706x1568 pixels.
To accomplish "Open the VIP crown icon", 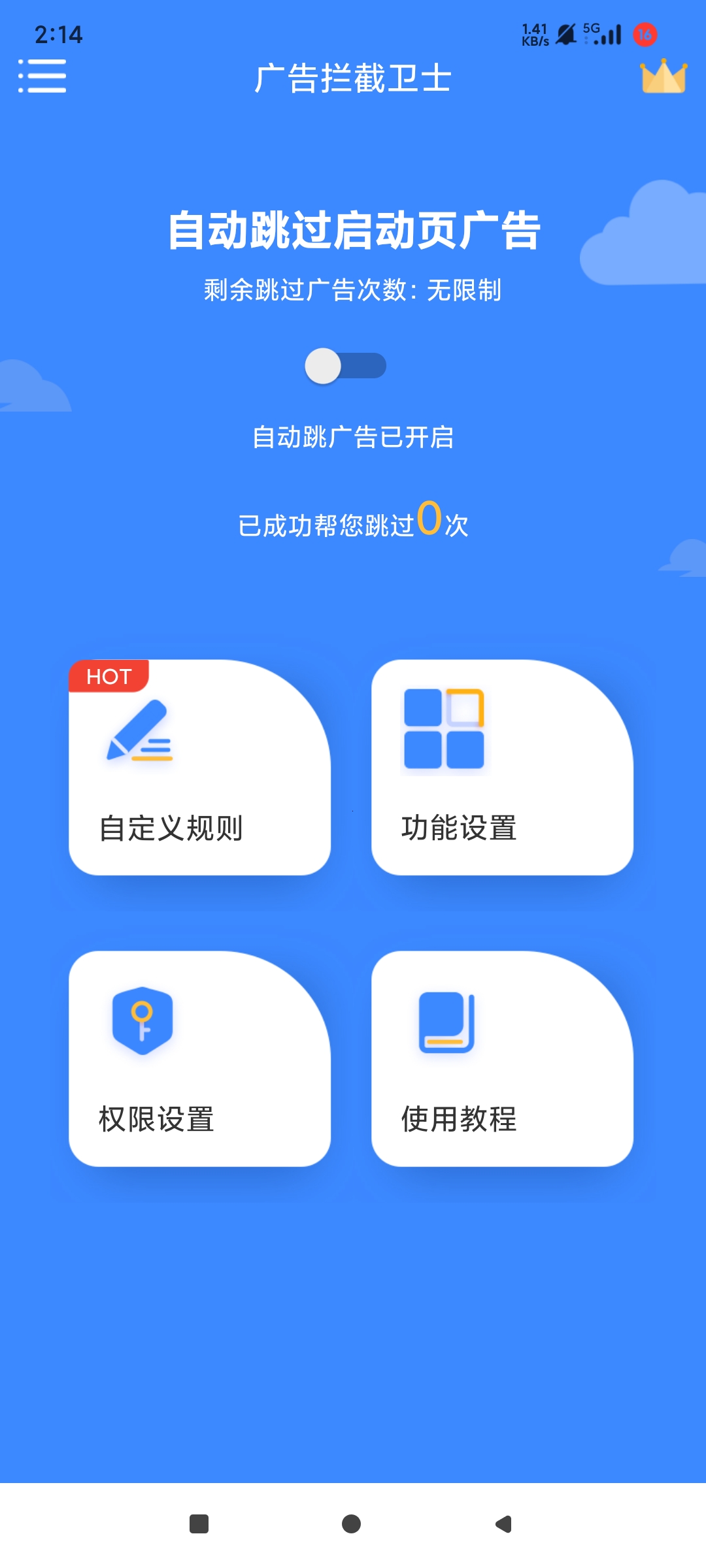I will [664, 77].
